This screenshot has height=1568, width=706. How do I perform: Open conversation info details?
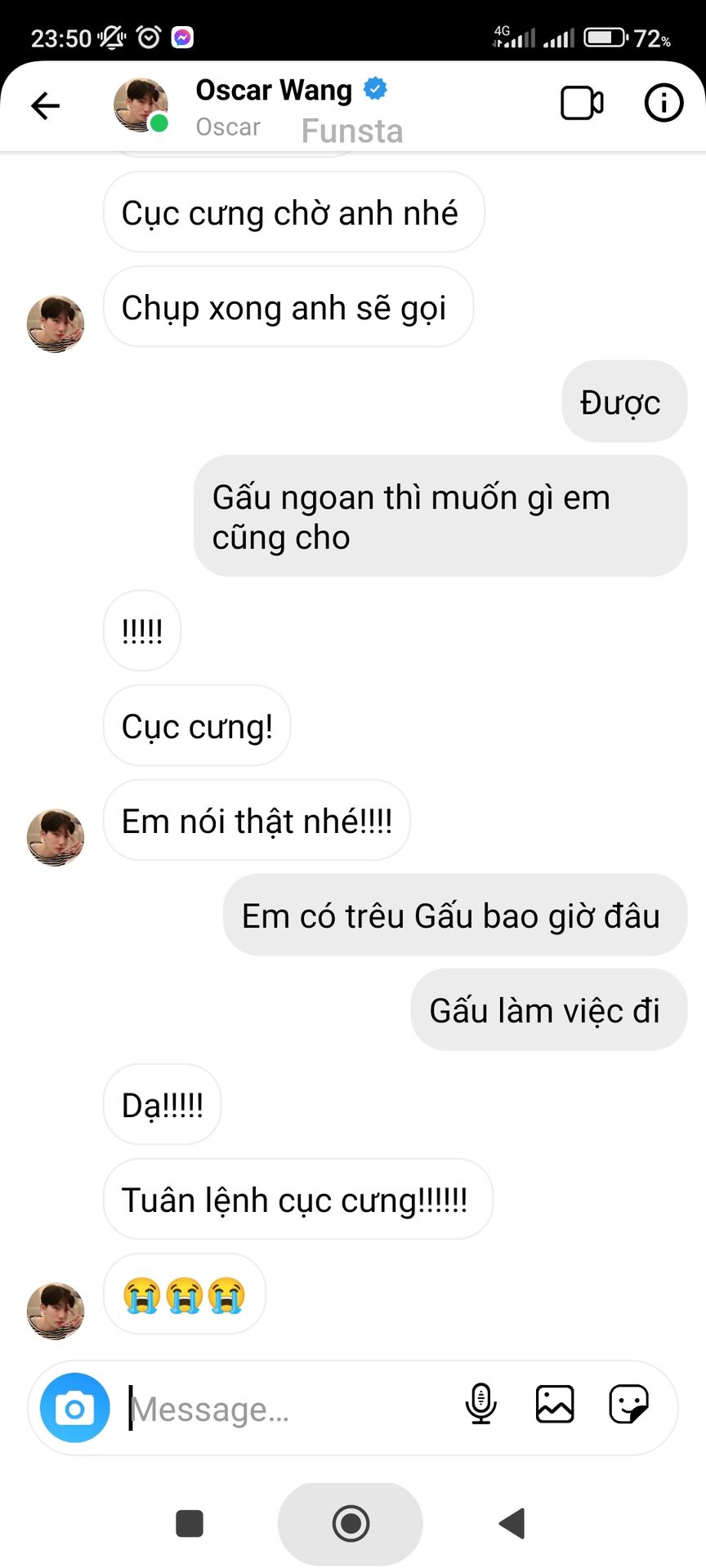(x=664, y=104)
